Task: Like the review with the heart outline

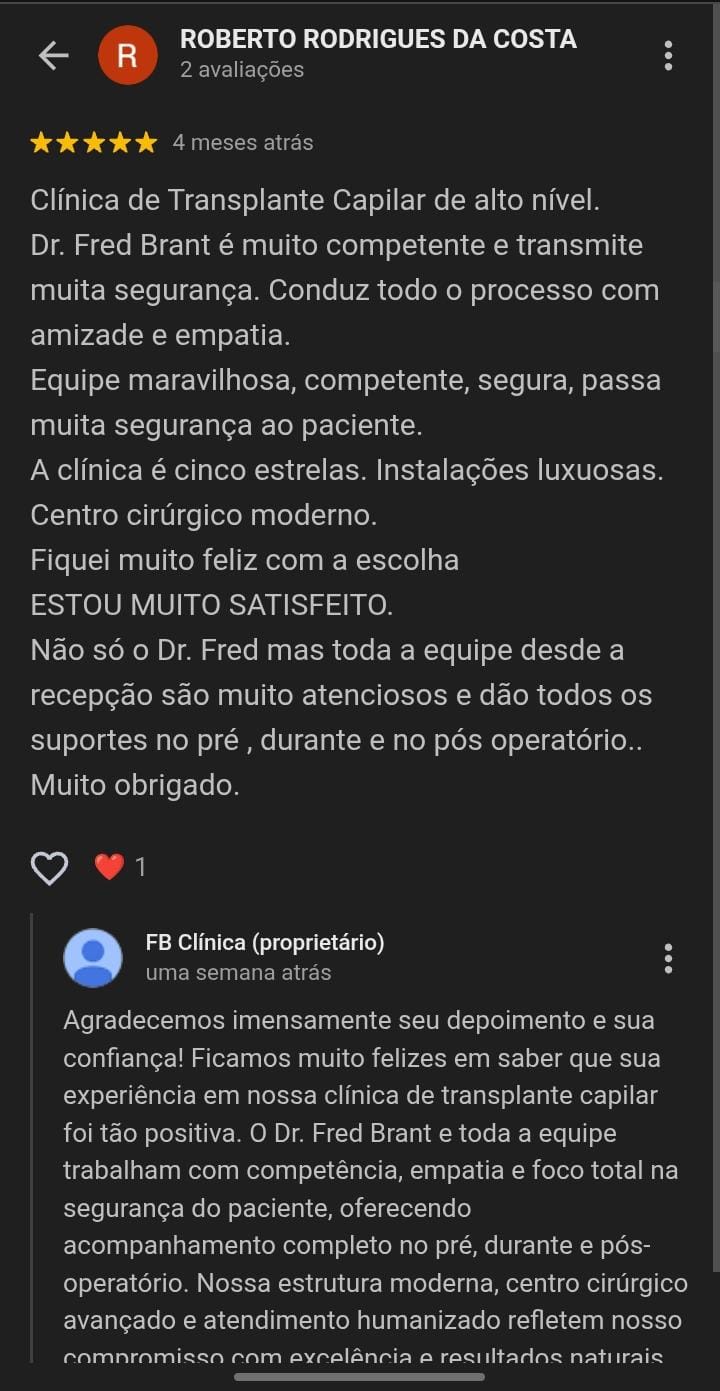Action: (x=49, y=868)
